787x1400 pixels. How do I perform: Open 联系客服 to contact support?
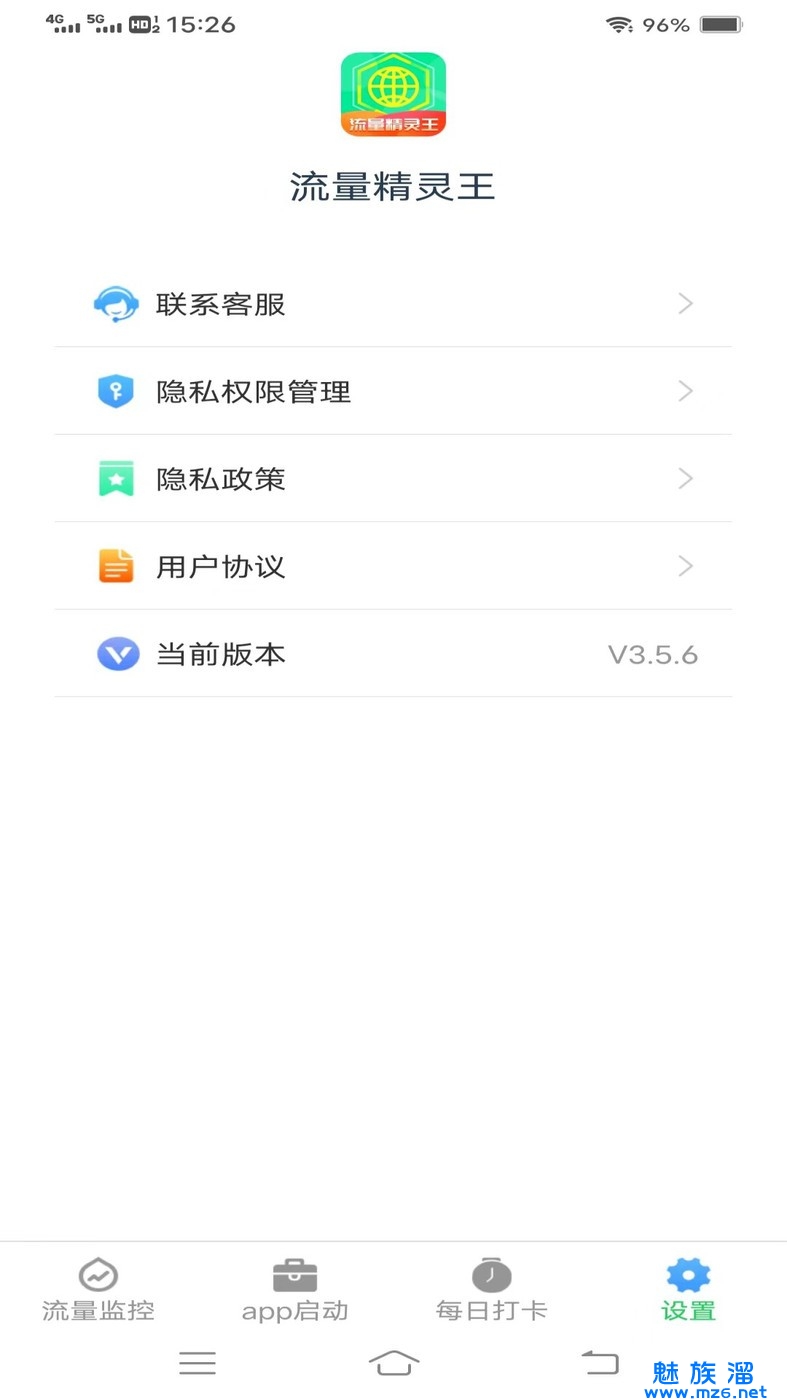(x=392, y=304)
